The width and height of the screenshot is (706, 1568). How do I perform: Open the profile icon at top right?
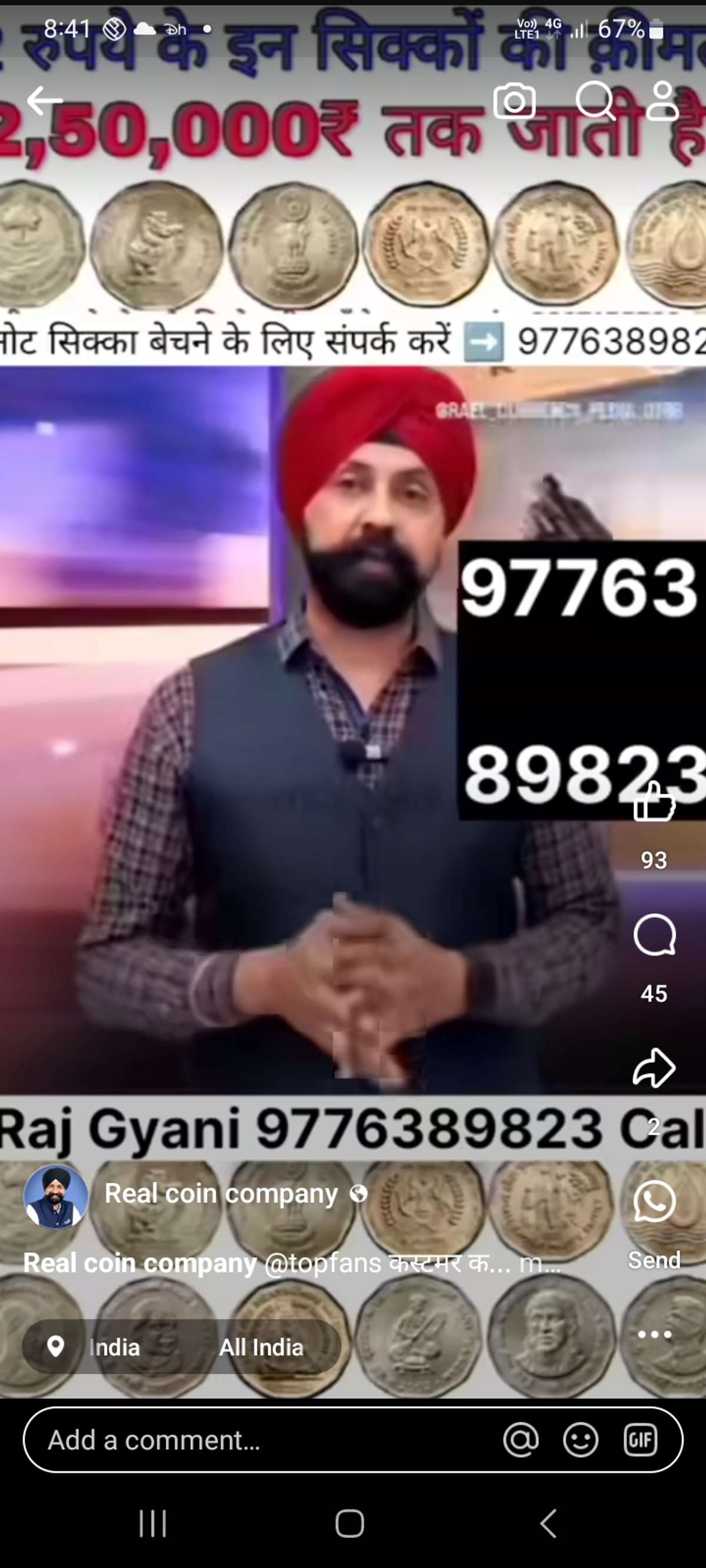[x=662, y=101]
